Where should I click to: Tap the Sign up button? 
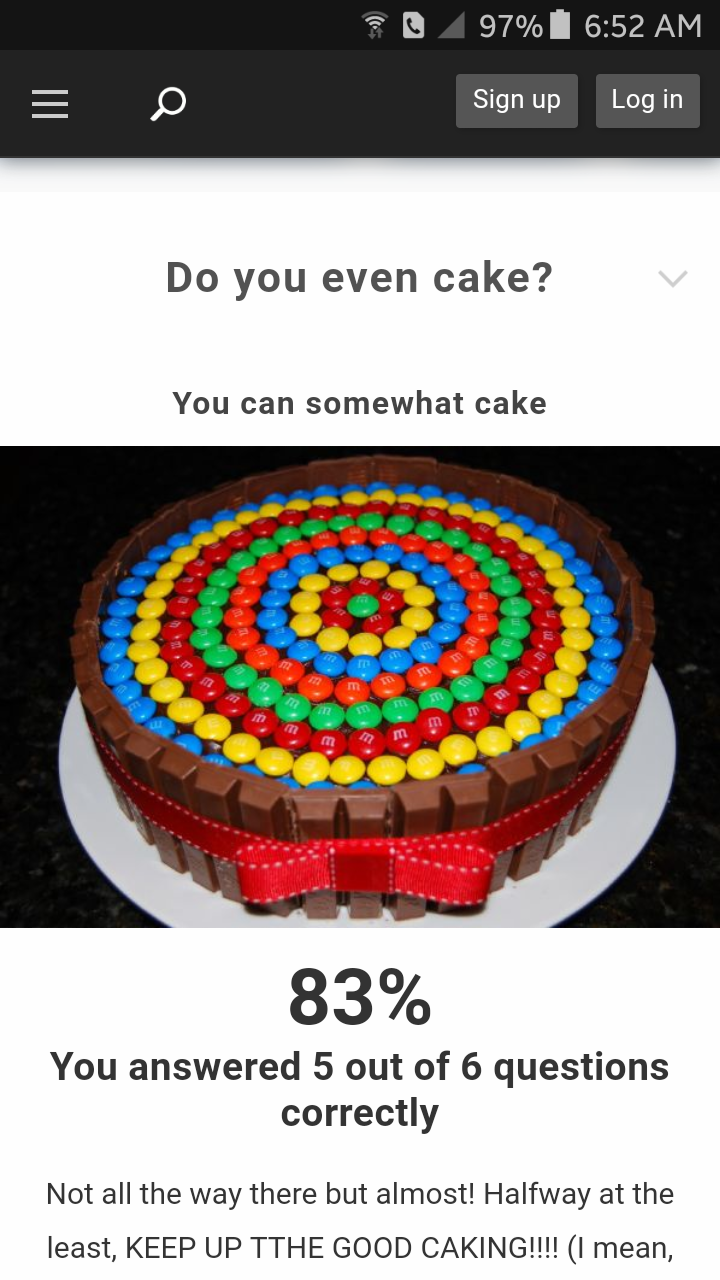(x=517, y=100)
